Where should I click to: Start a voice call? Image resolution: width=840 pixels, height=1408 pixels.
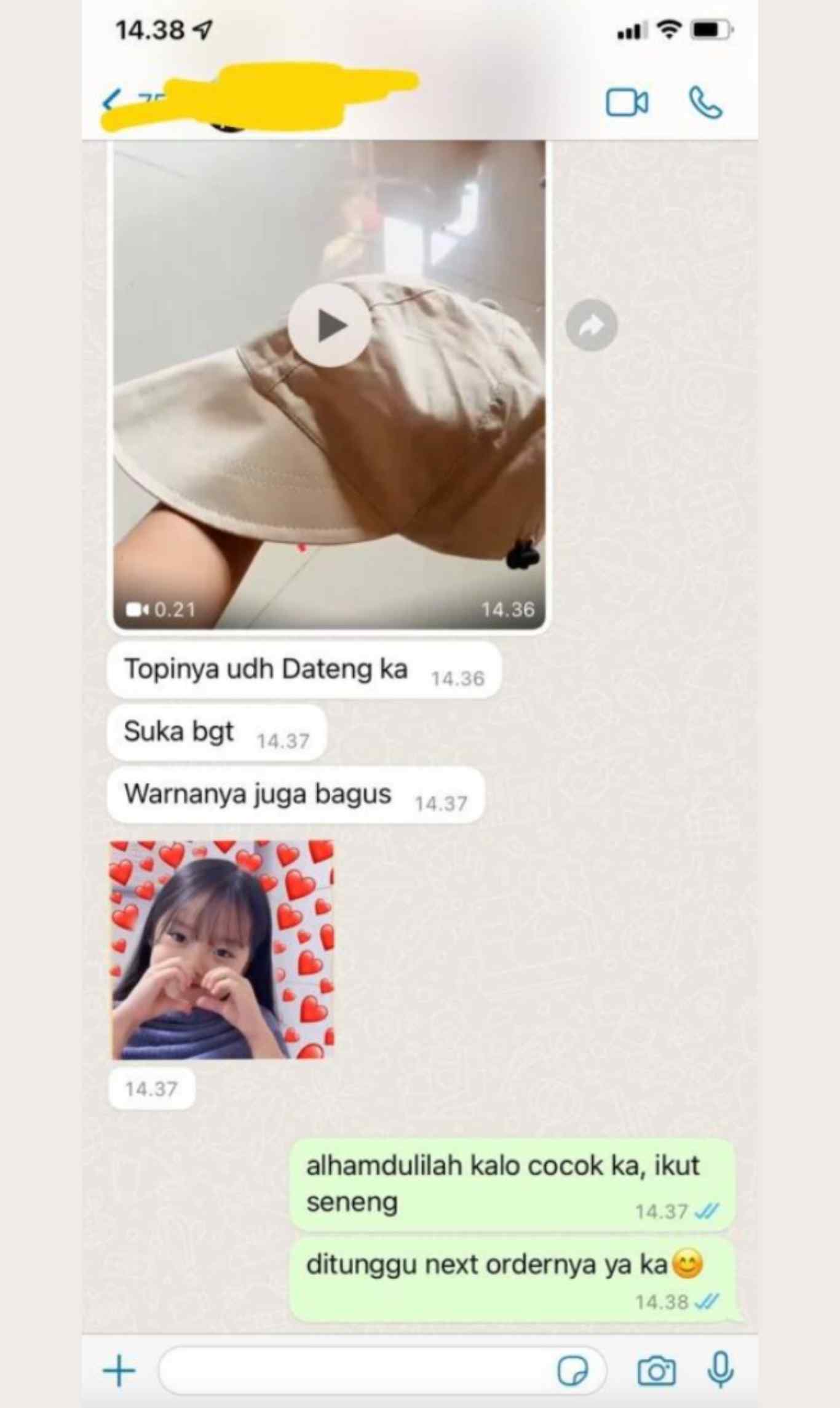pyautogui.click(x=705, y=103)
